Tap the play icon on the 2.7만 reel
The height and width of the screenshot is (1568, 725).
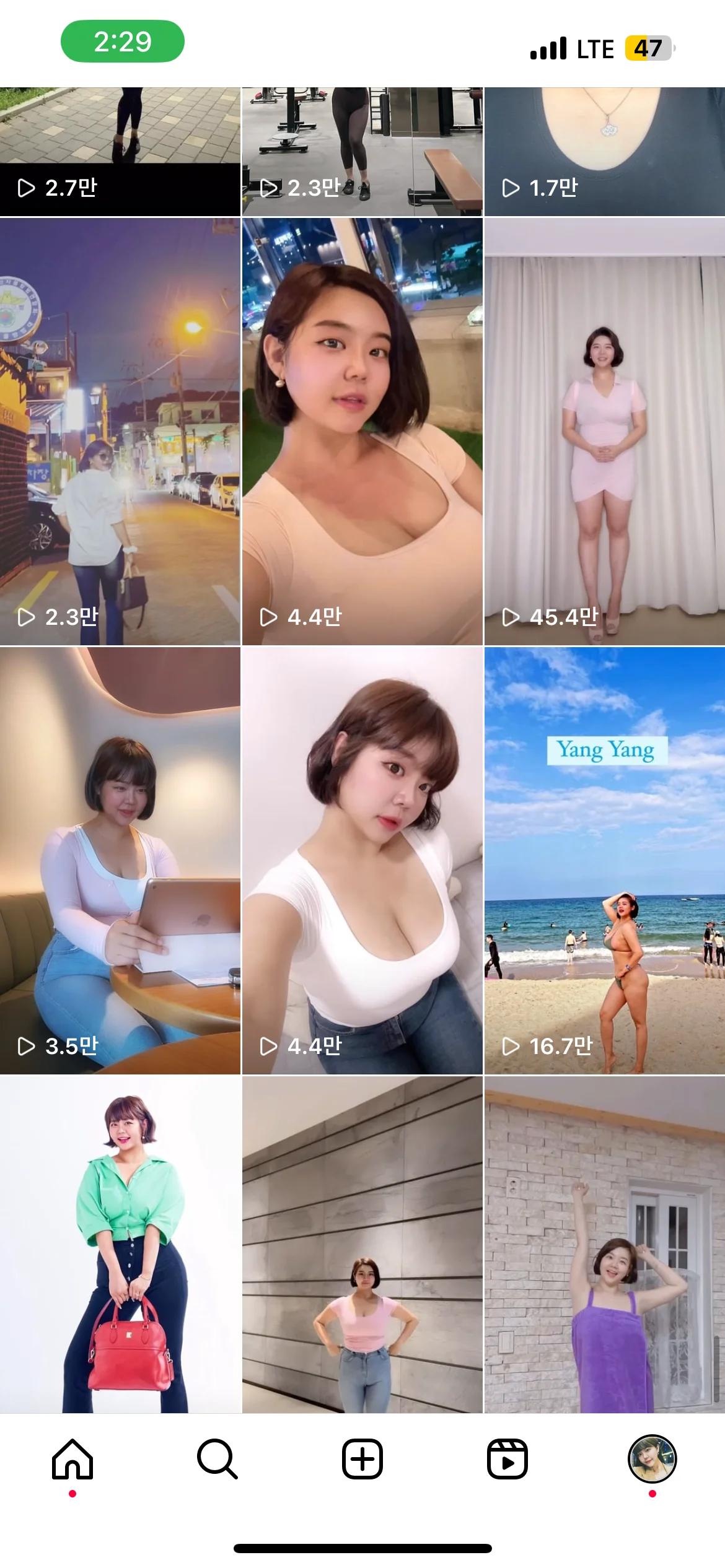pyautogui.click(x=26, y=188)
